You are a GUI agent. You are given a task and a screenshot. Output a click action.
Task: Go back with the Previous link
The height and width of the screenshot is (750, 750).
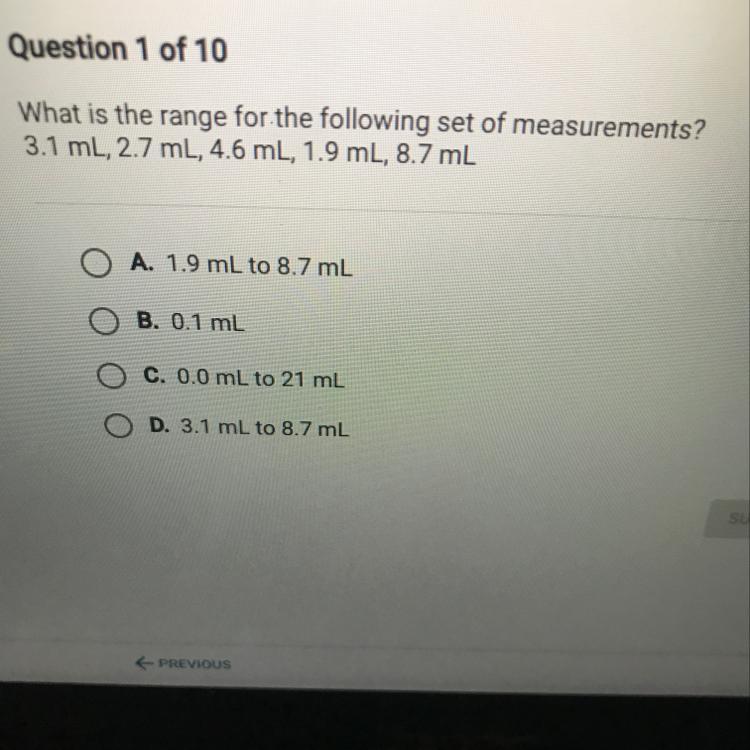click(x=183, y=663)
